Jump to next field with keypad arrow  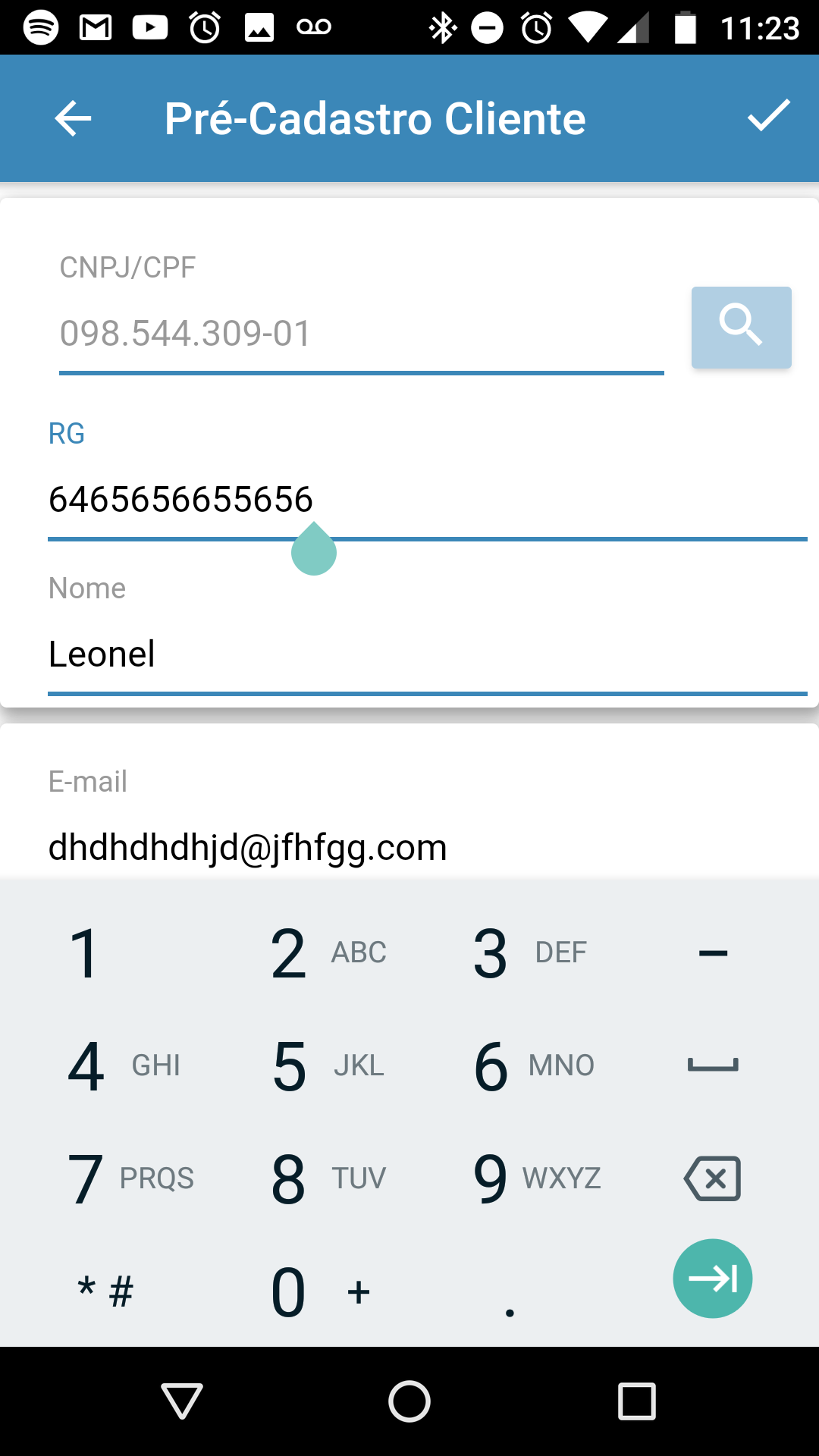[712, 1279]
